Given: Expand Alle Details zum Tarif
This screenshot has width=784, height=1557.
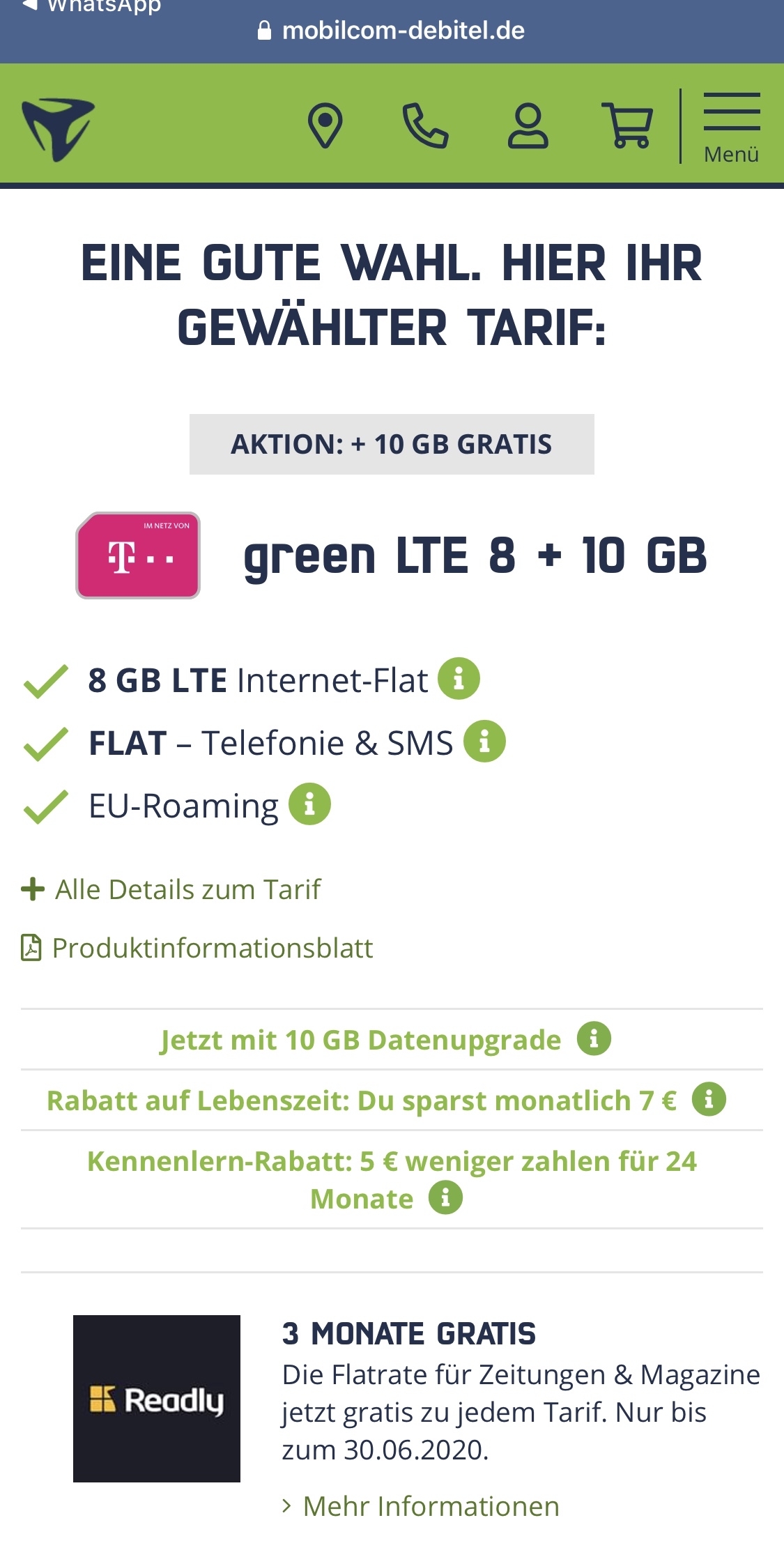Looking at the screenshot, I should 171,889.
